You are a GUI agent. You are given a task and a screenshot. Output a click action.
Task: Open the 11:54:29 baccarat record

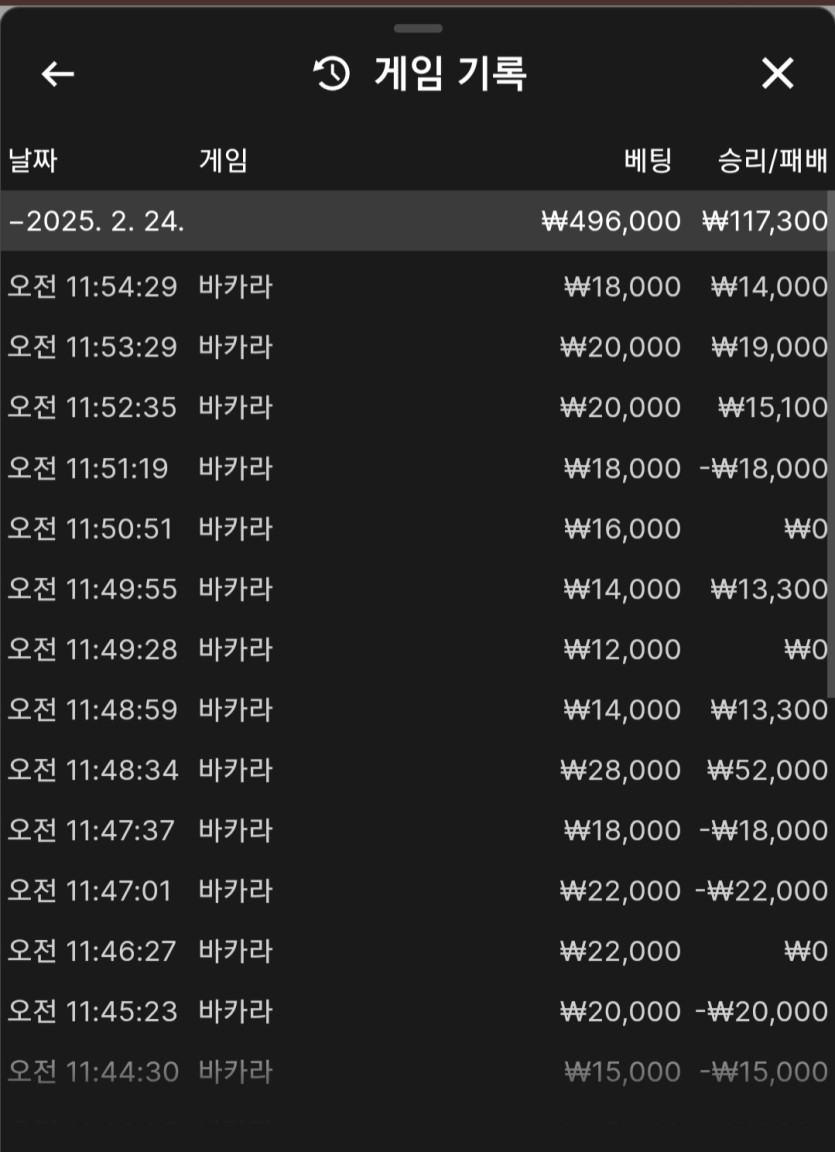[416, 288]
